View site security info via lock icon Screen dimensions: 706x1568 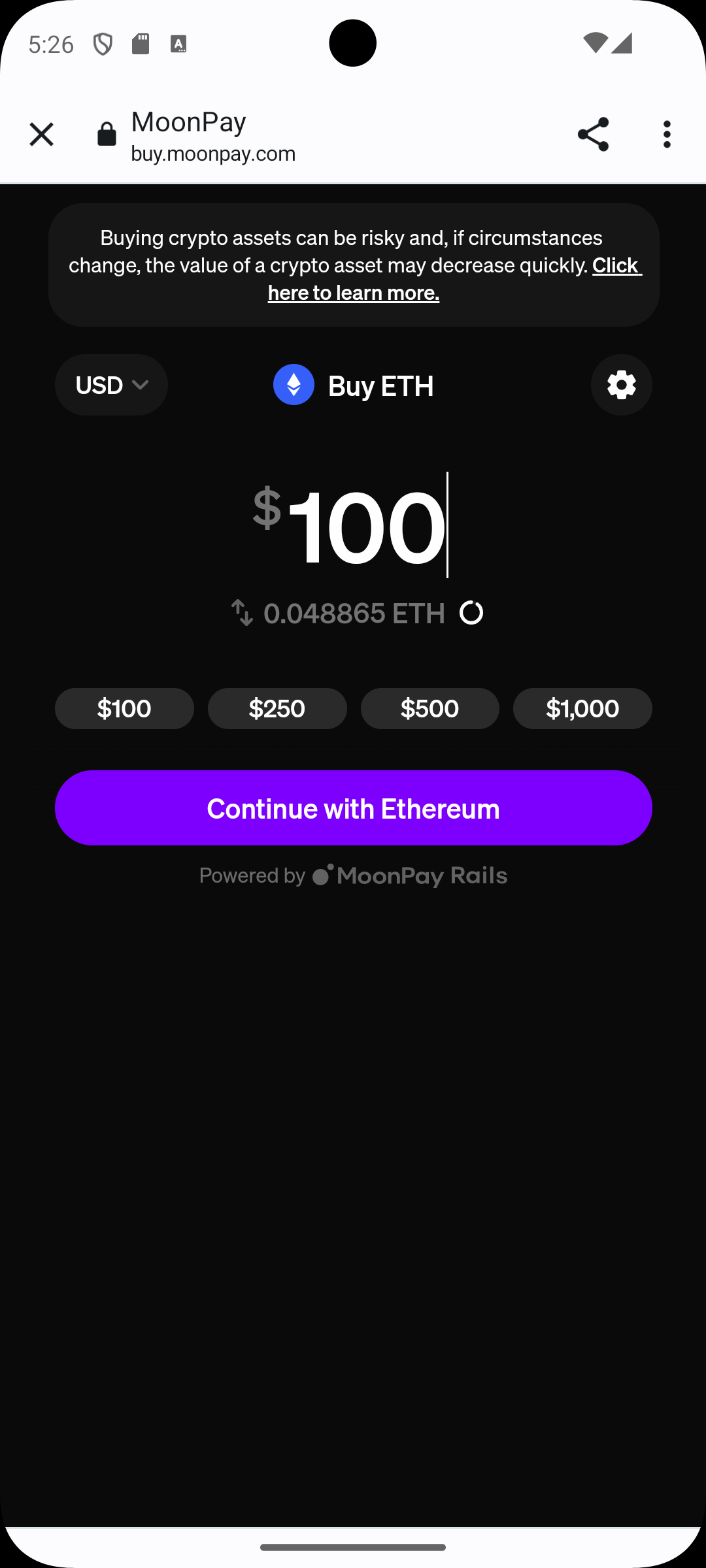107,135
